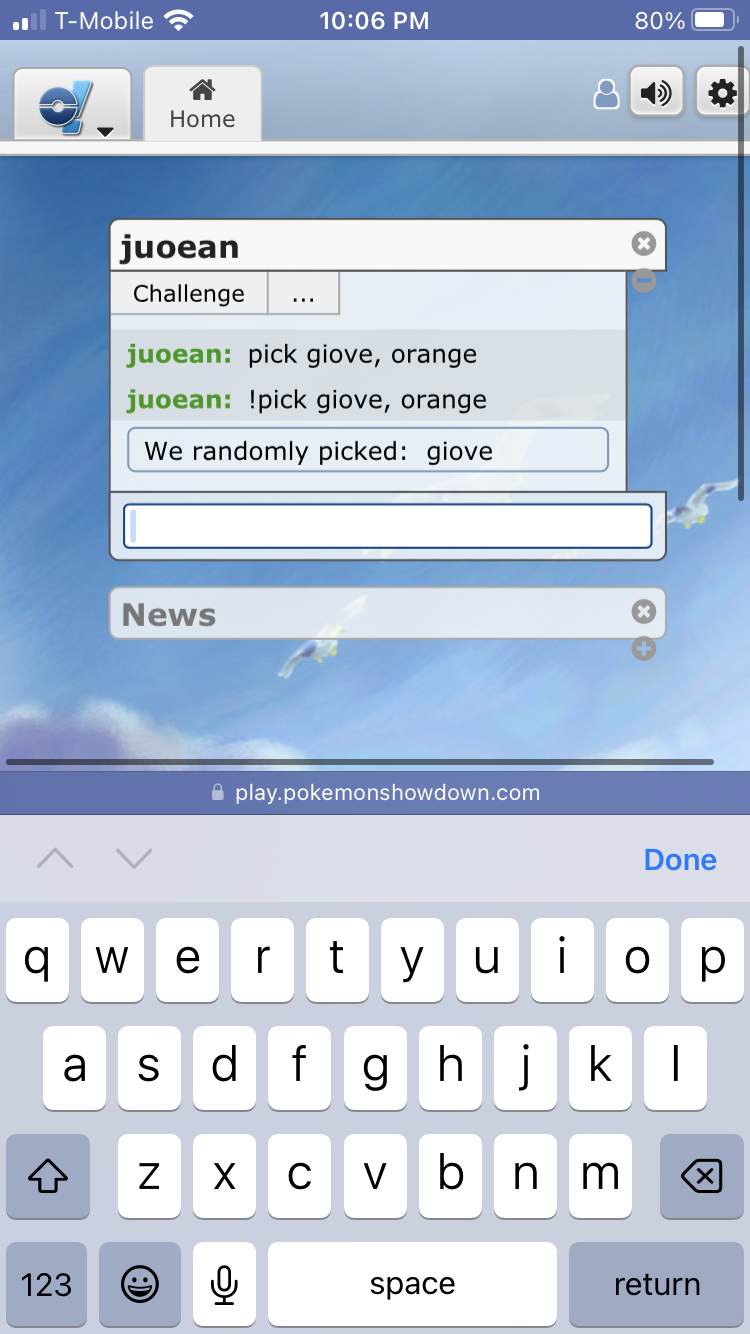
Task: Minimize the juoean chat panel
Action: pyautogui.click(x=644, y=281)
